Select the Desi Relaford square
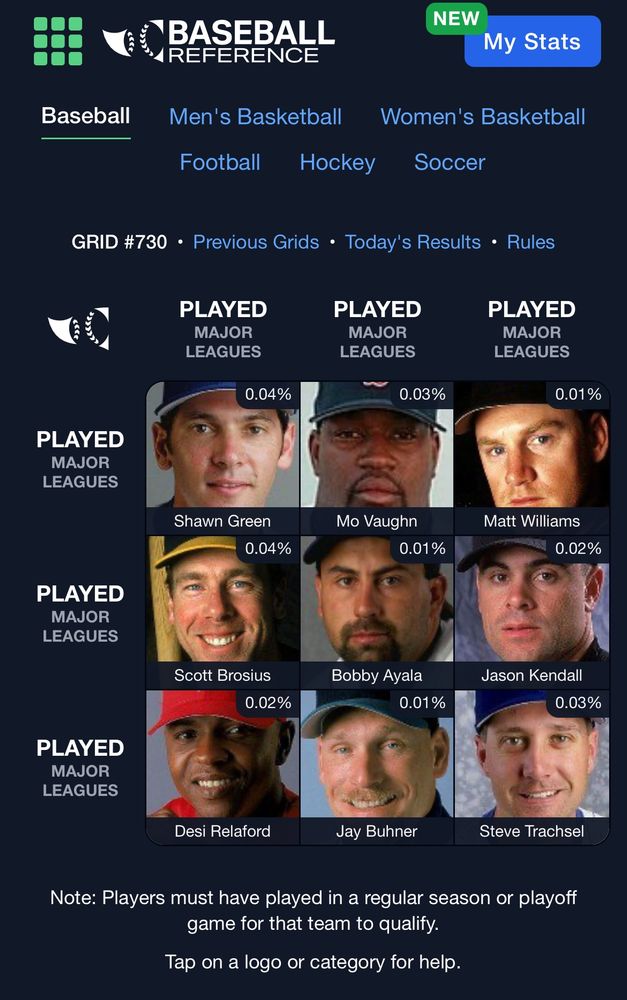Viewport: 627px width, 1000px height. pos(222,767)
